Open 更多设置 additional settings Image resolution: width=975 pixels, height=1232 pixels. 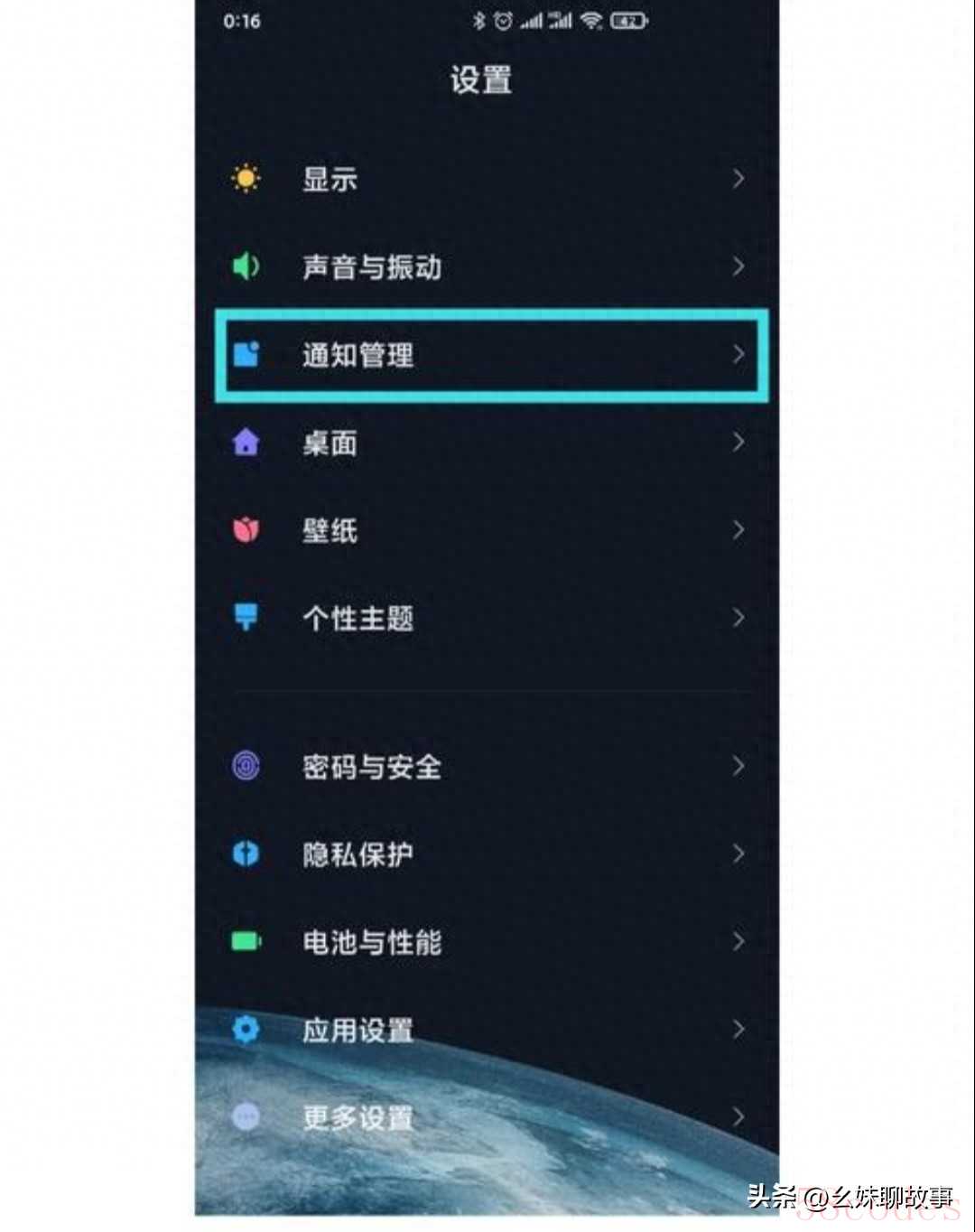coord(487,1117)
